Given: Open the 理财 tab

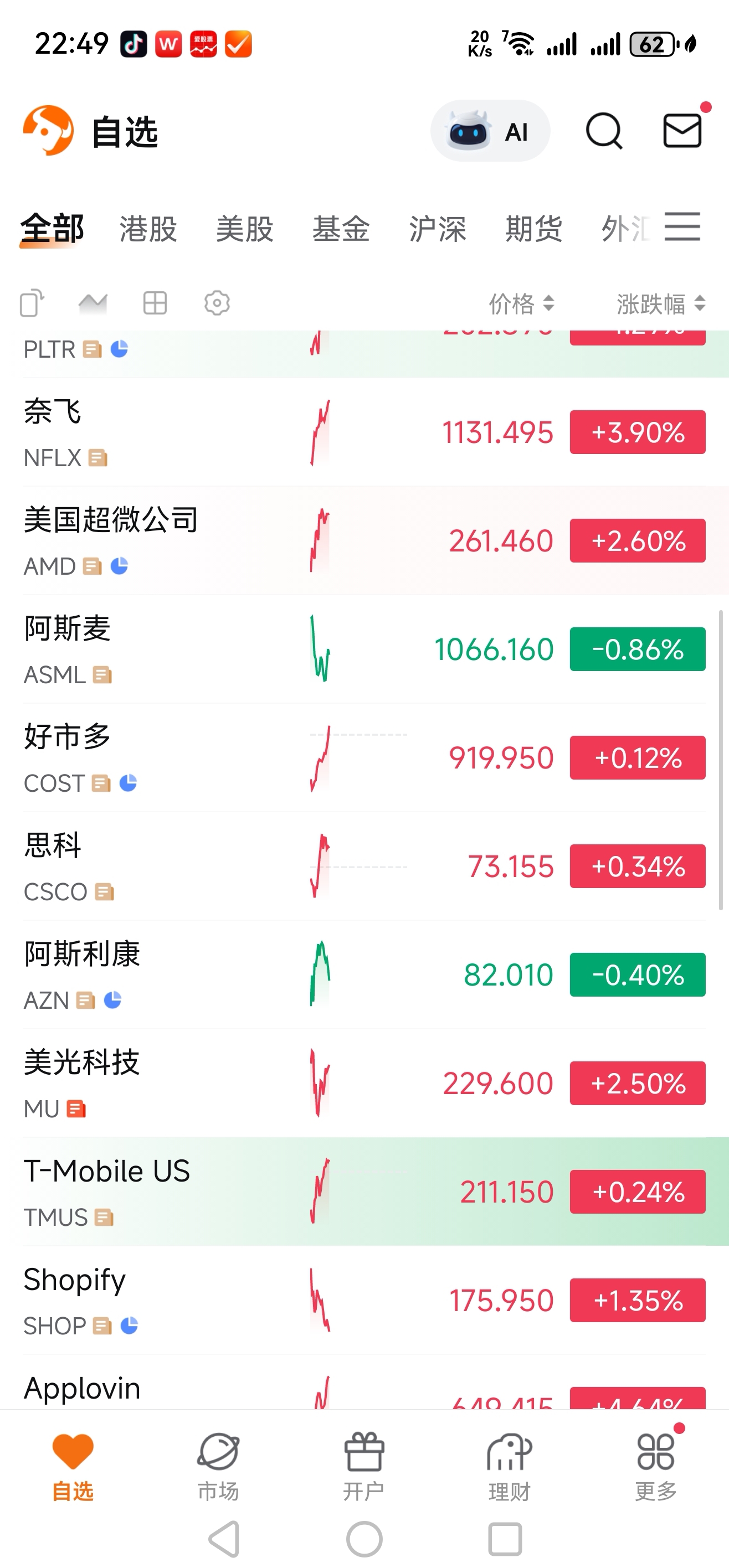Looking at the screenshot, I should tap(509, 1464).
